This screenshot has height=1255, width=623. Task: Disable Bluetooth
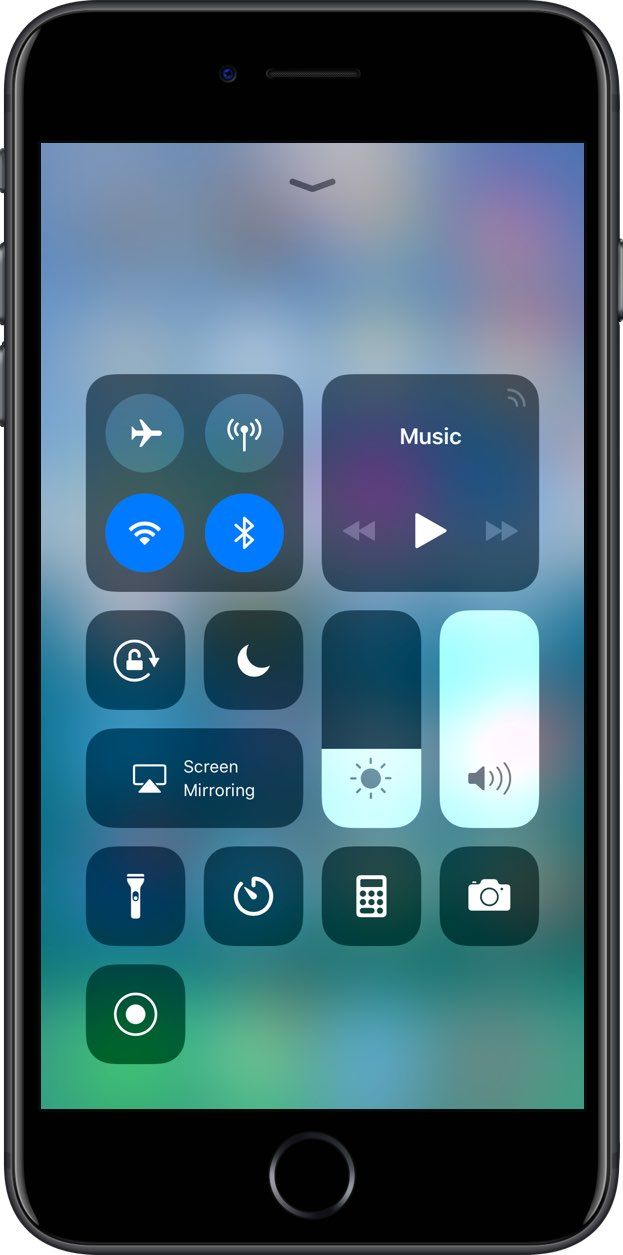point(244,533)
